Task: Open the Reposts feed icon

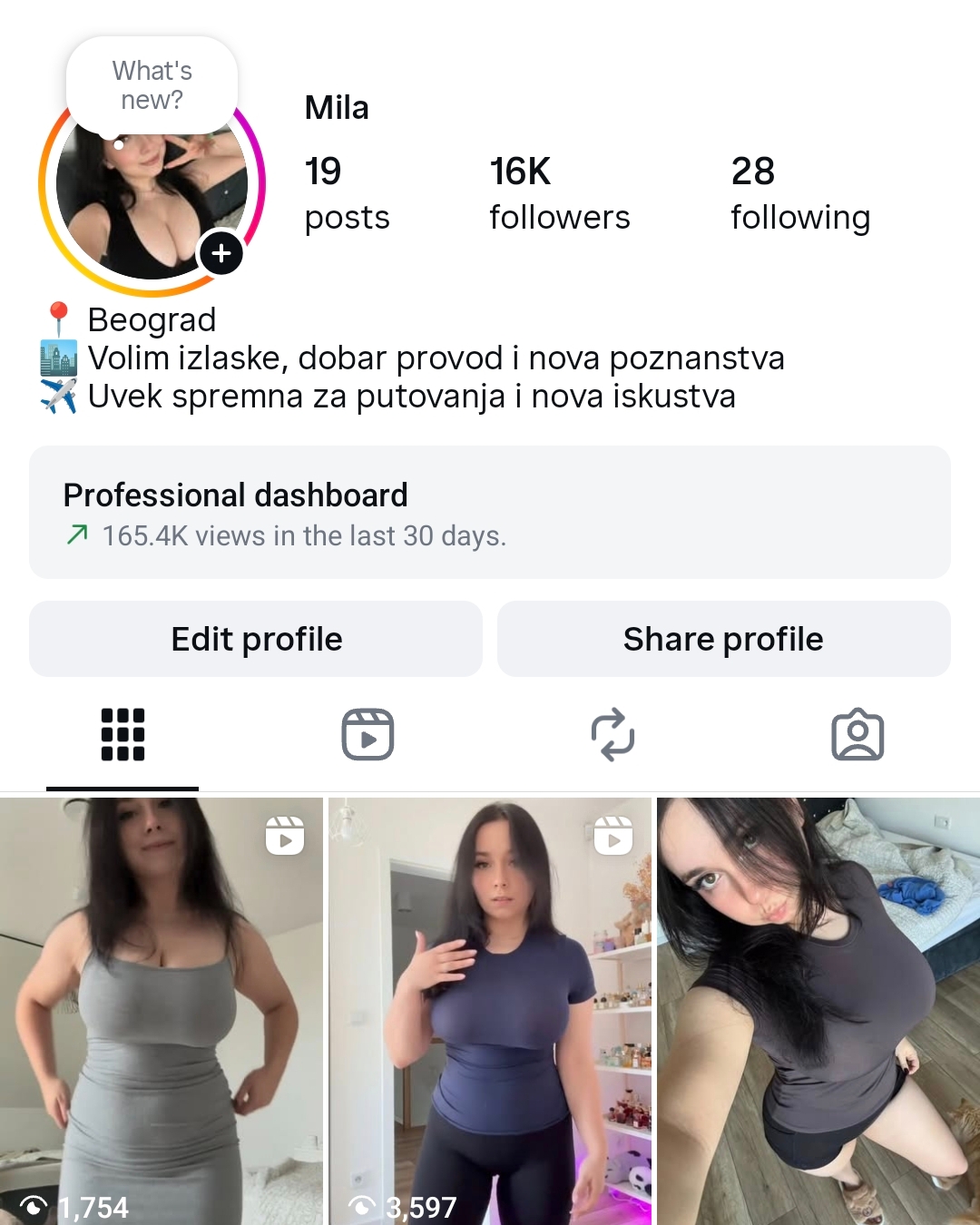Action: pyautogui.click(x=612, y=735)
